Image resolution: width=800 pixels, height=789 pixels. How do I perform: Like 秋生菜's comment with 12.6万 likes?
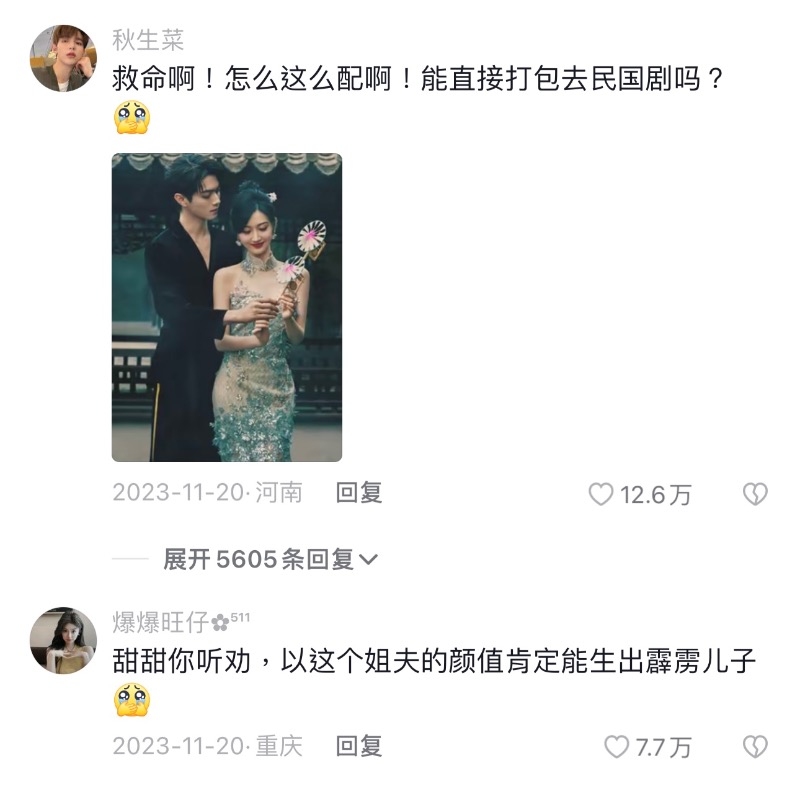601,494
